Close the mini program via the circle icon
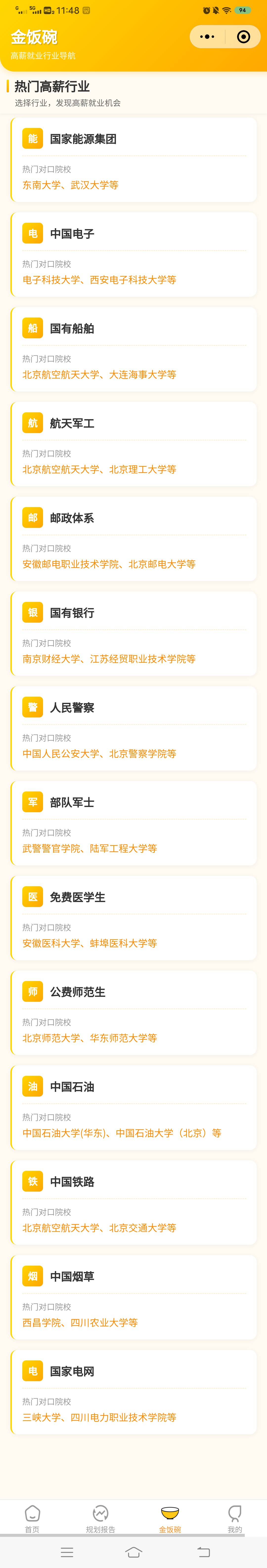The height and width of the screenshot is (1568, 267). 243,37
